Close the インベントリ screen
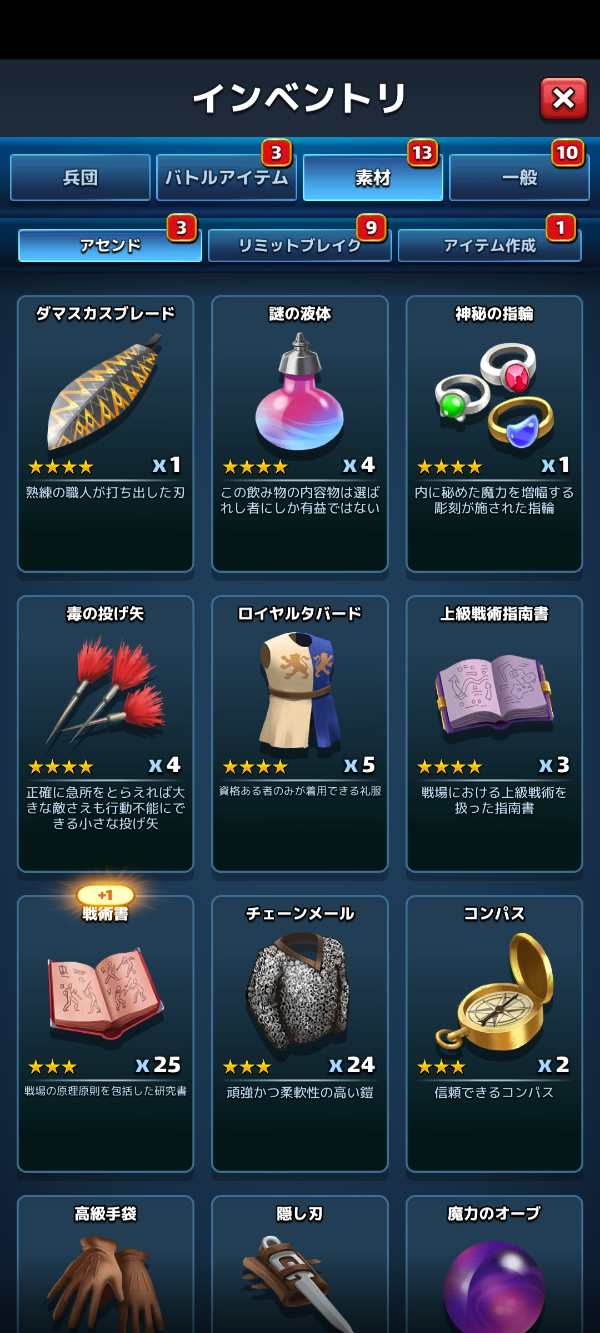The image size is (600, 1333). 563,98
